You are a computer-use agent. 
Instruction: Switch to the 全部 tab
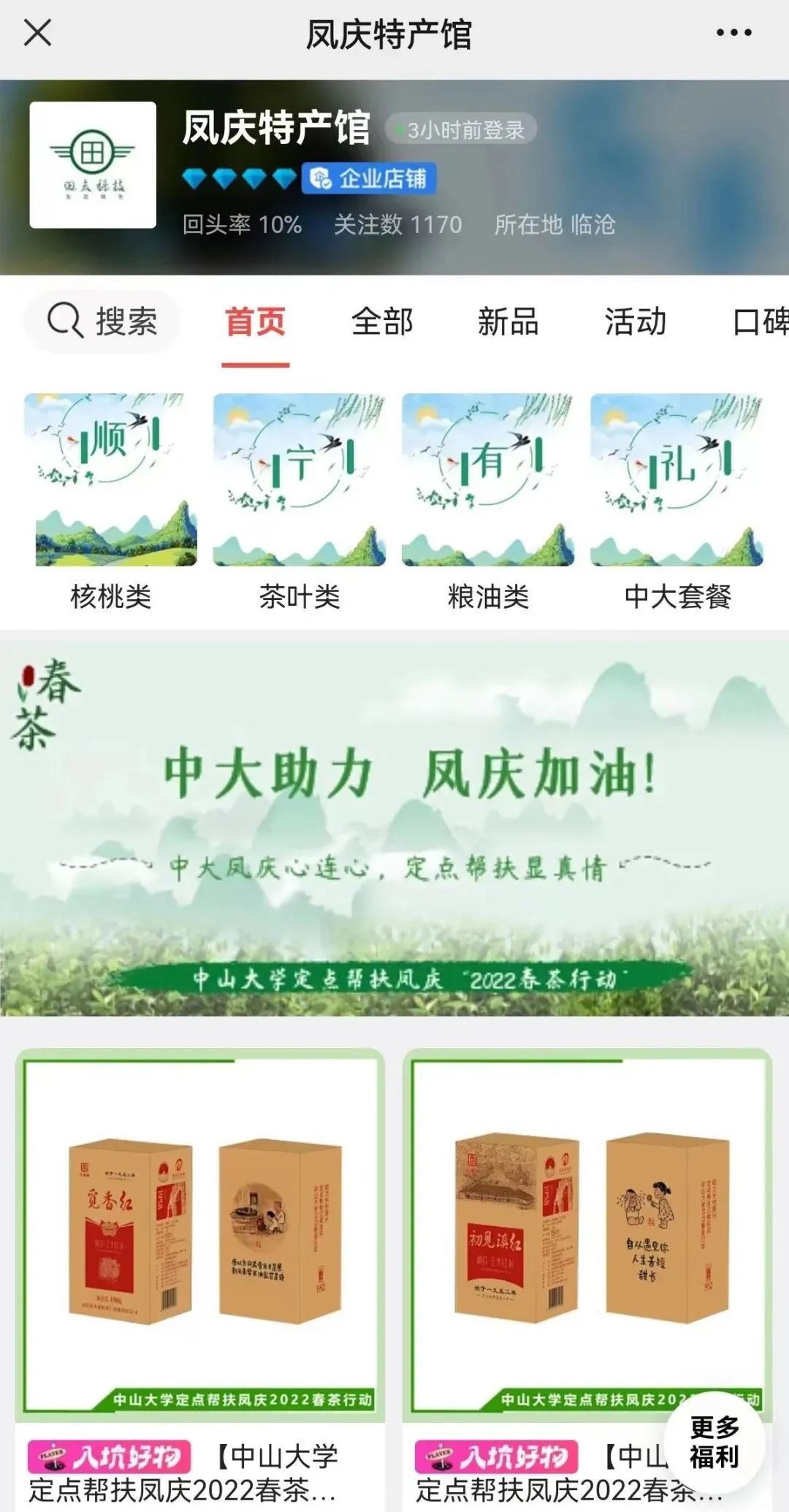[382, 322]
